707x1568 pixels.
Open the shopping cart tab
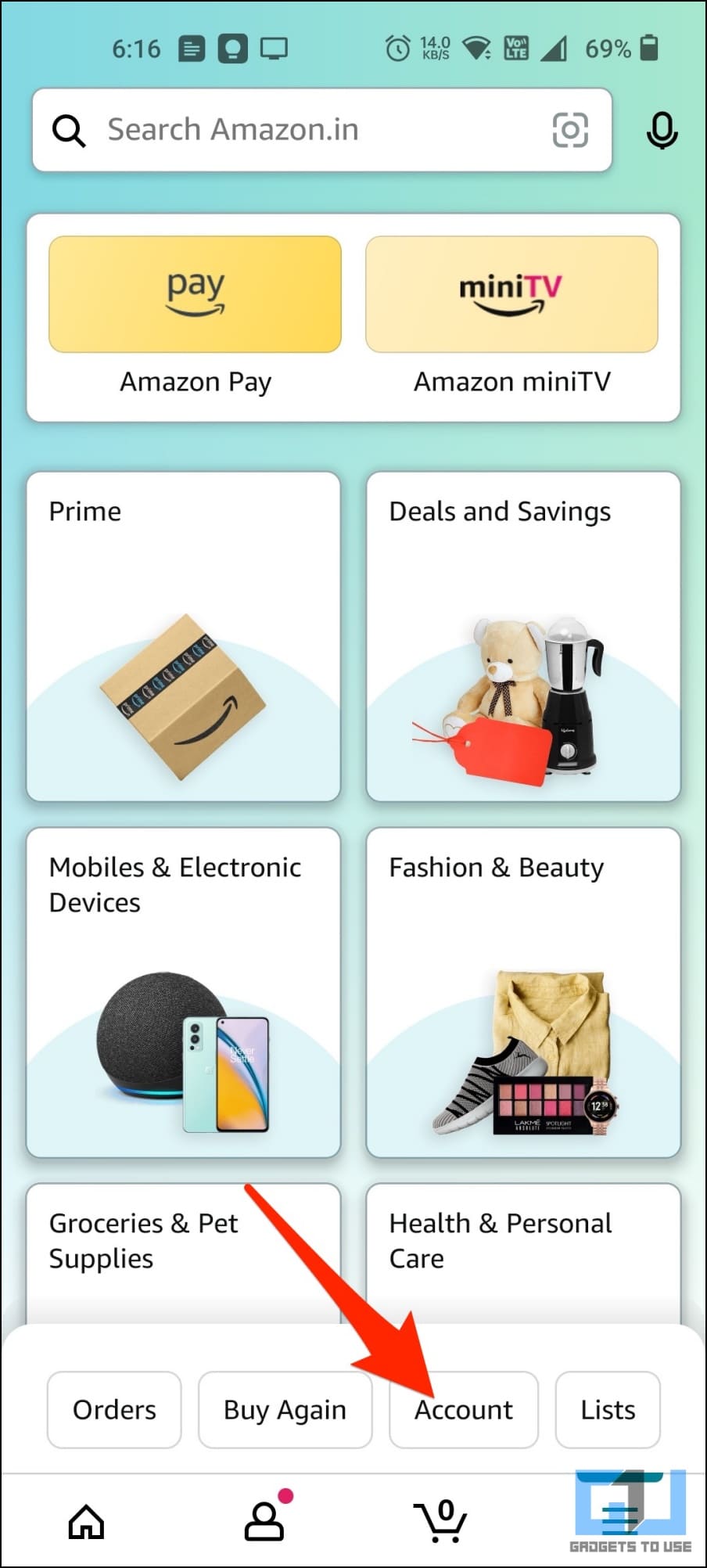click(x=441, y=1521)
